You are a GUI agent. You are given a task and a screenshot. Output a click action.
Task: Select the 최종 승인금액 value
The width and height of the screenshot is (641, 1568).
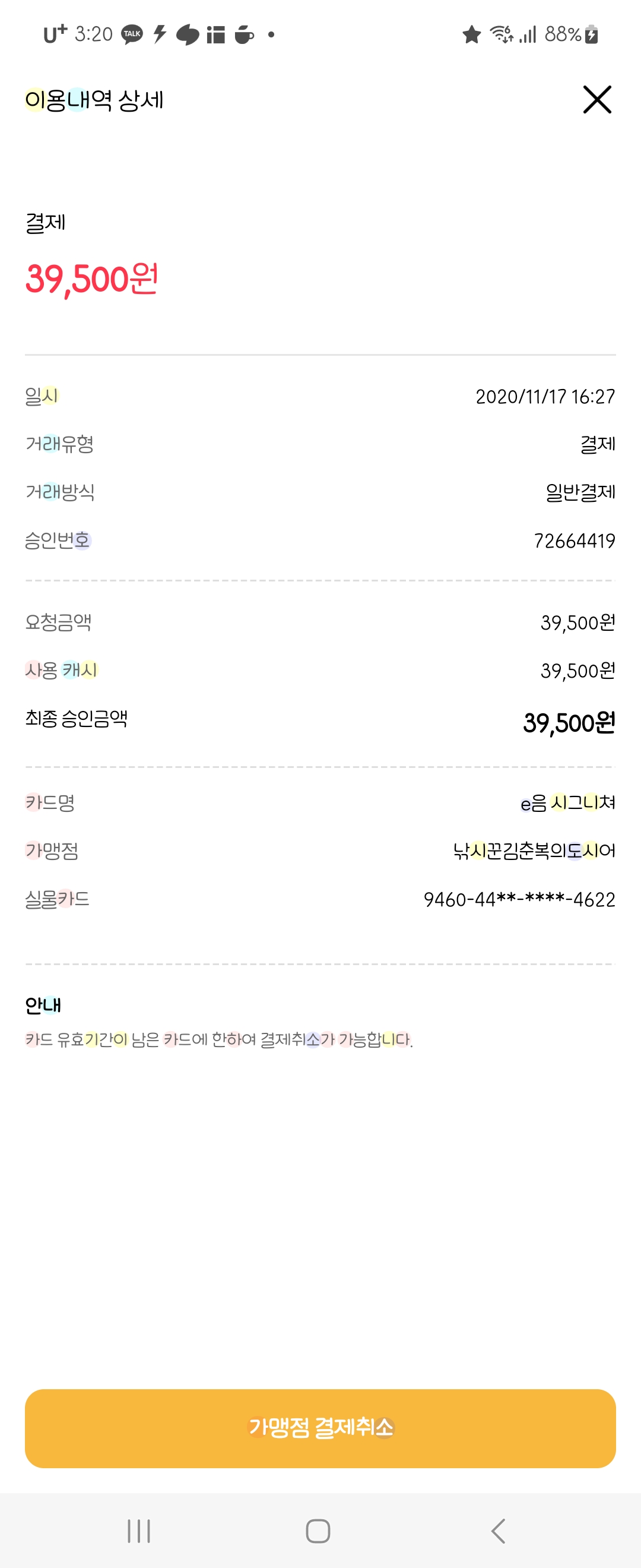pyautogui.click(x=569, y=723)
